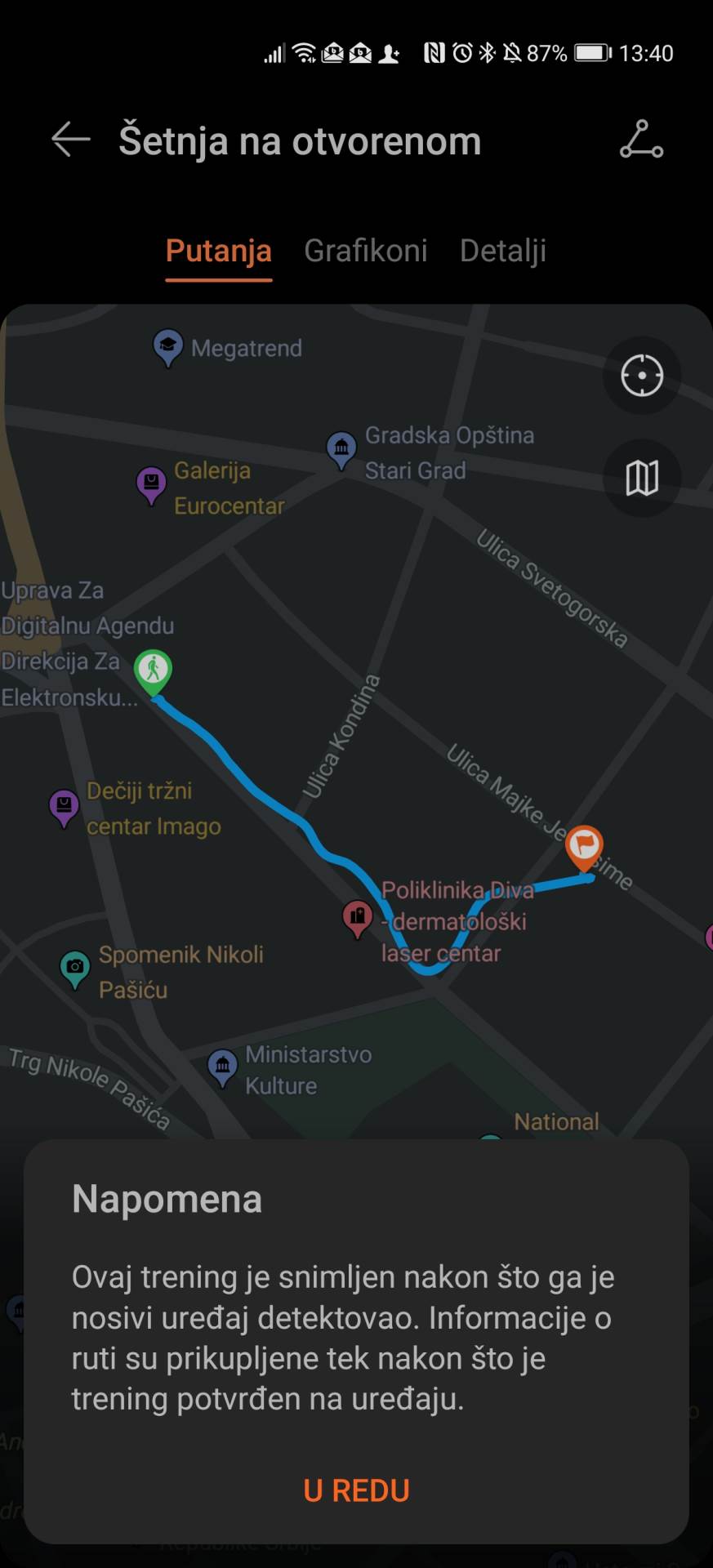The height and width of the screenshot is (1568, 713).
Task: Recenter the map on the route
Action: tap(642, 376)
